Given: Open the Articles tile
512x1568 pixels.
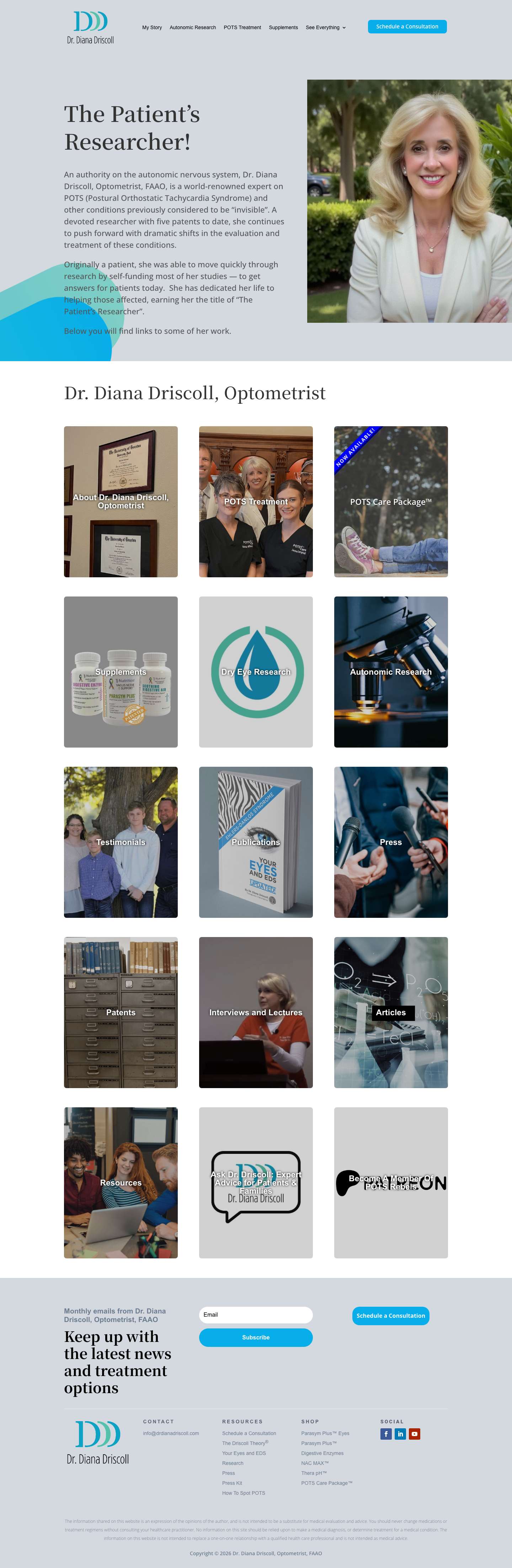Looking at the screenshot, I should [391, 1012].
